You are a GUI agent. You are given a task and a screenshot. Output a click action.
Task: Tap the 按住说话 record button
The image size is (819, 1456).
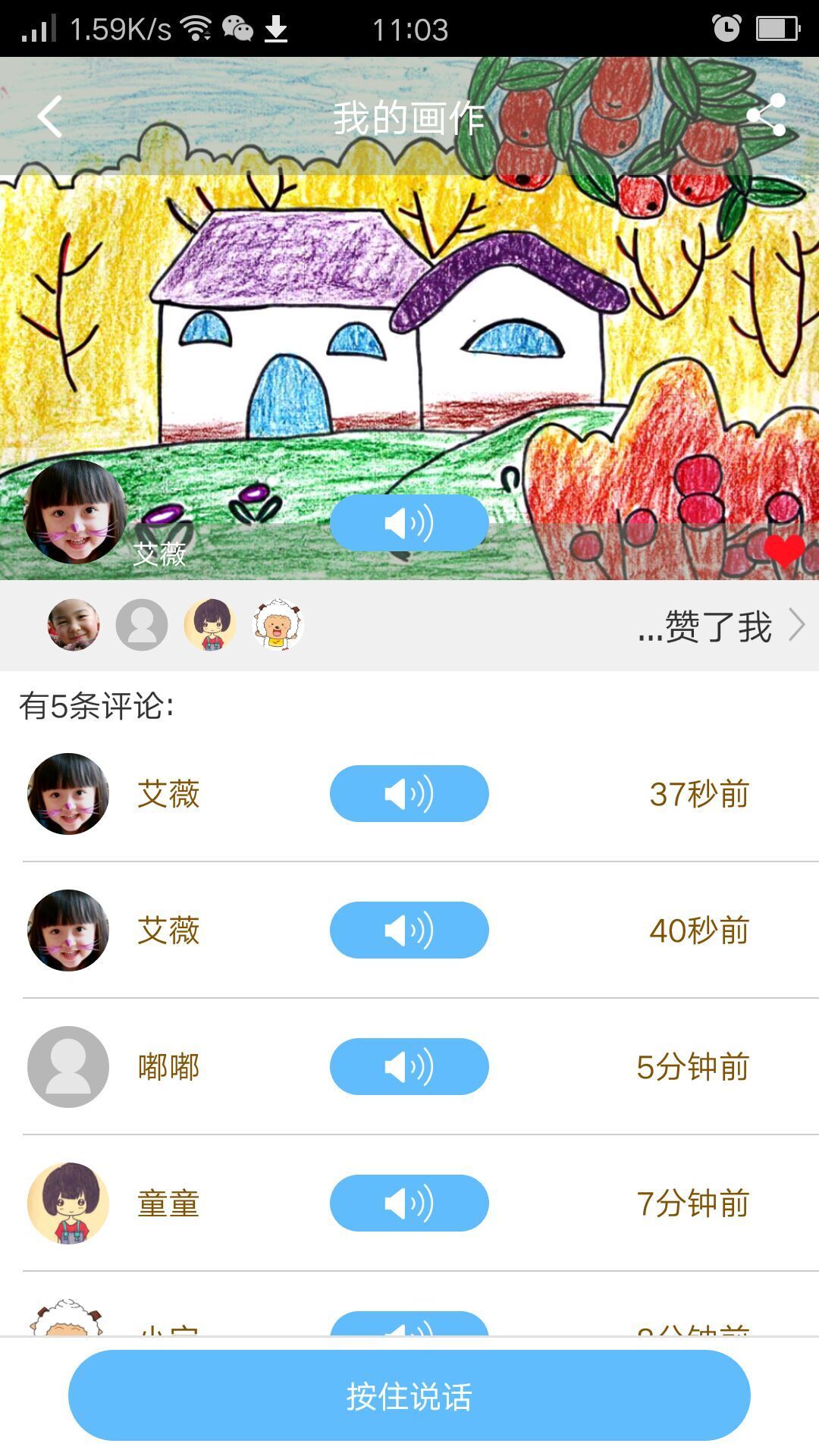click(409, 1395)
